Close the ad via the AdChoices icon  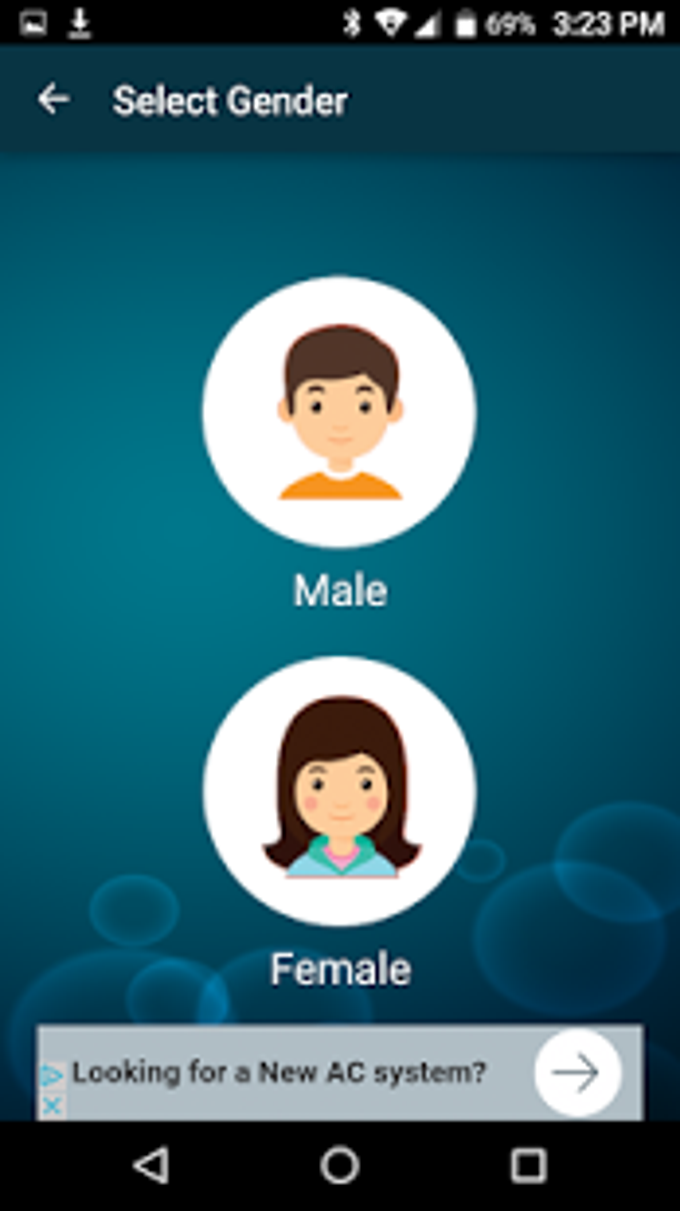[x=52, y=1104]
